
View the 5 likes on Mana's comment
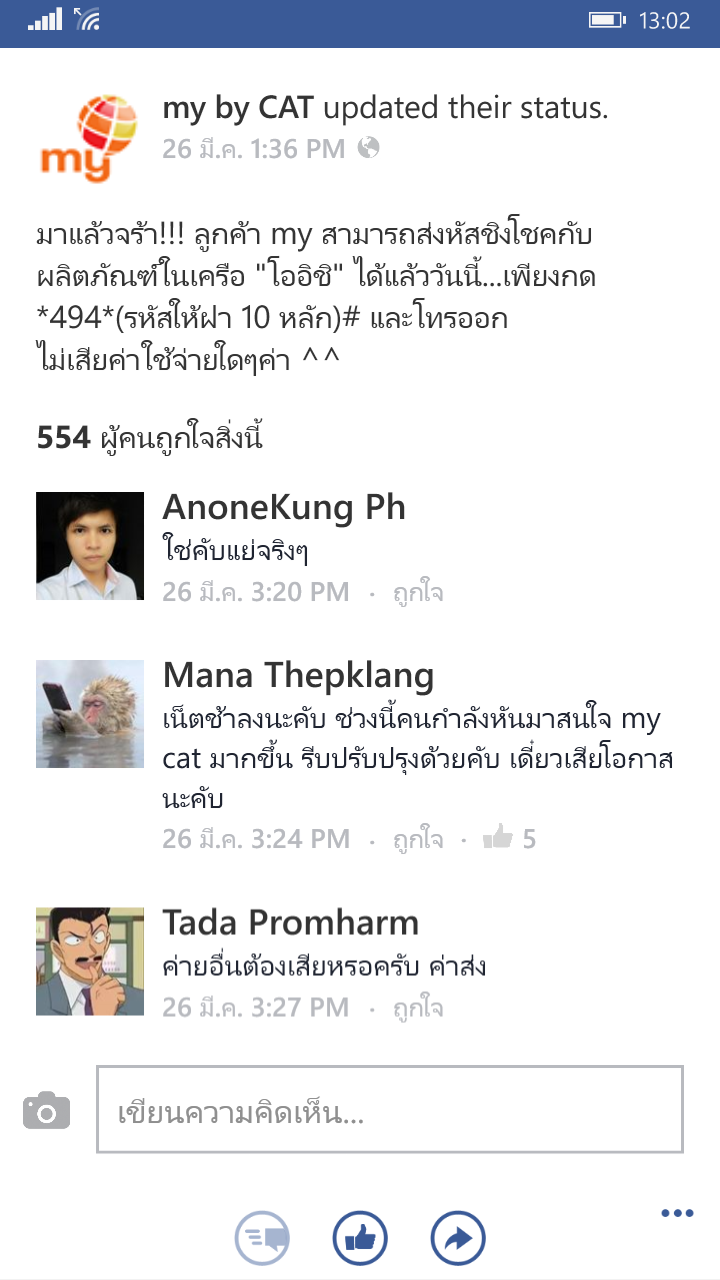point(510,839)
